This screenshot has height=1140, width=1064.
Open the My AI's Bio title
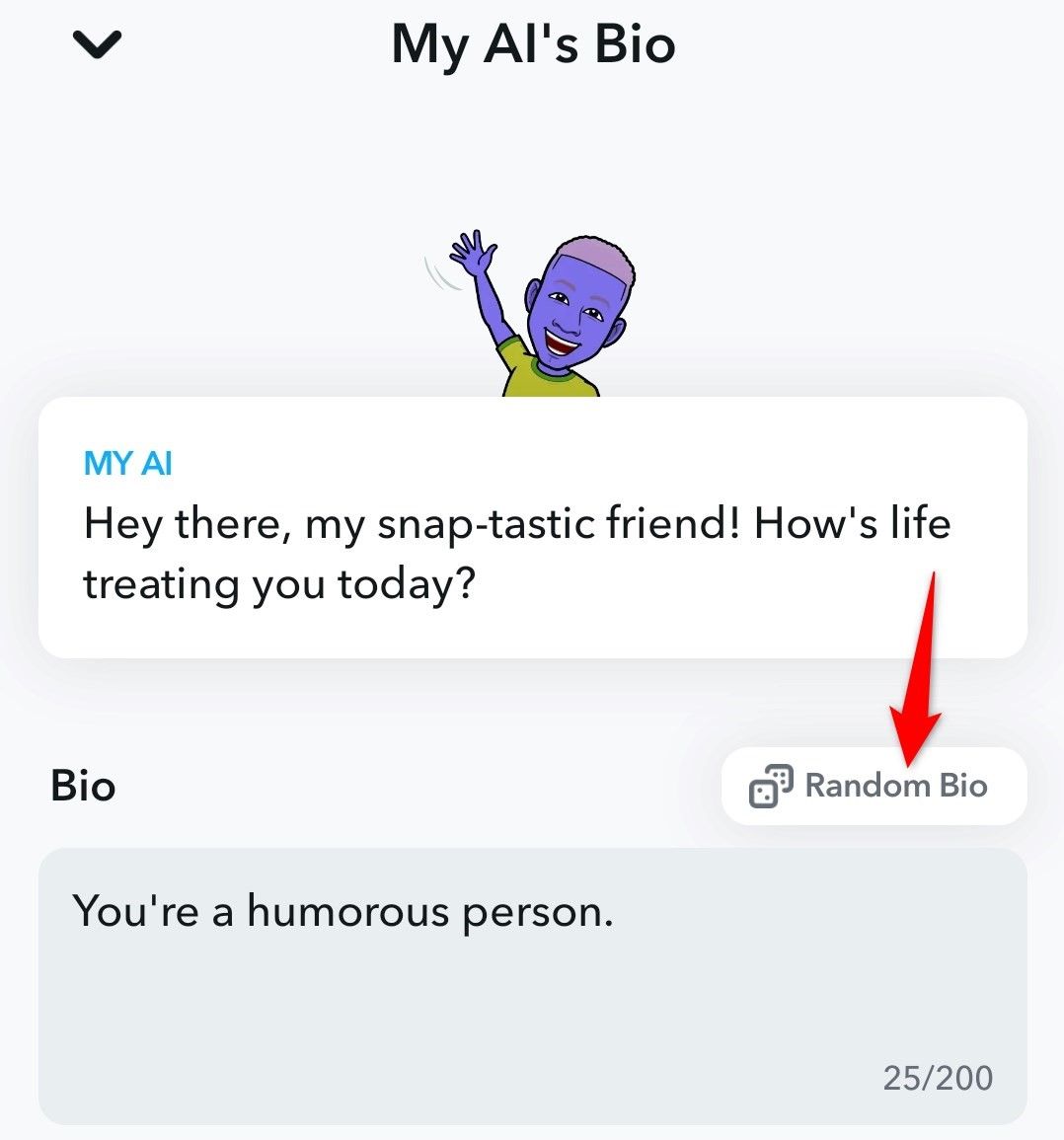point(532,41)
